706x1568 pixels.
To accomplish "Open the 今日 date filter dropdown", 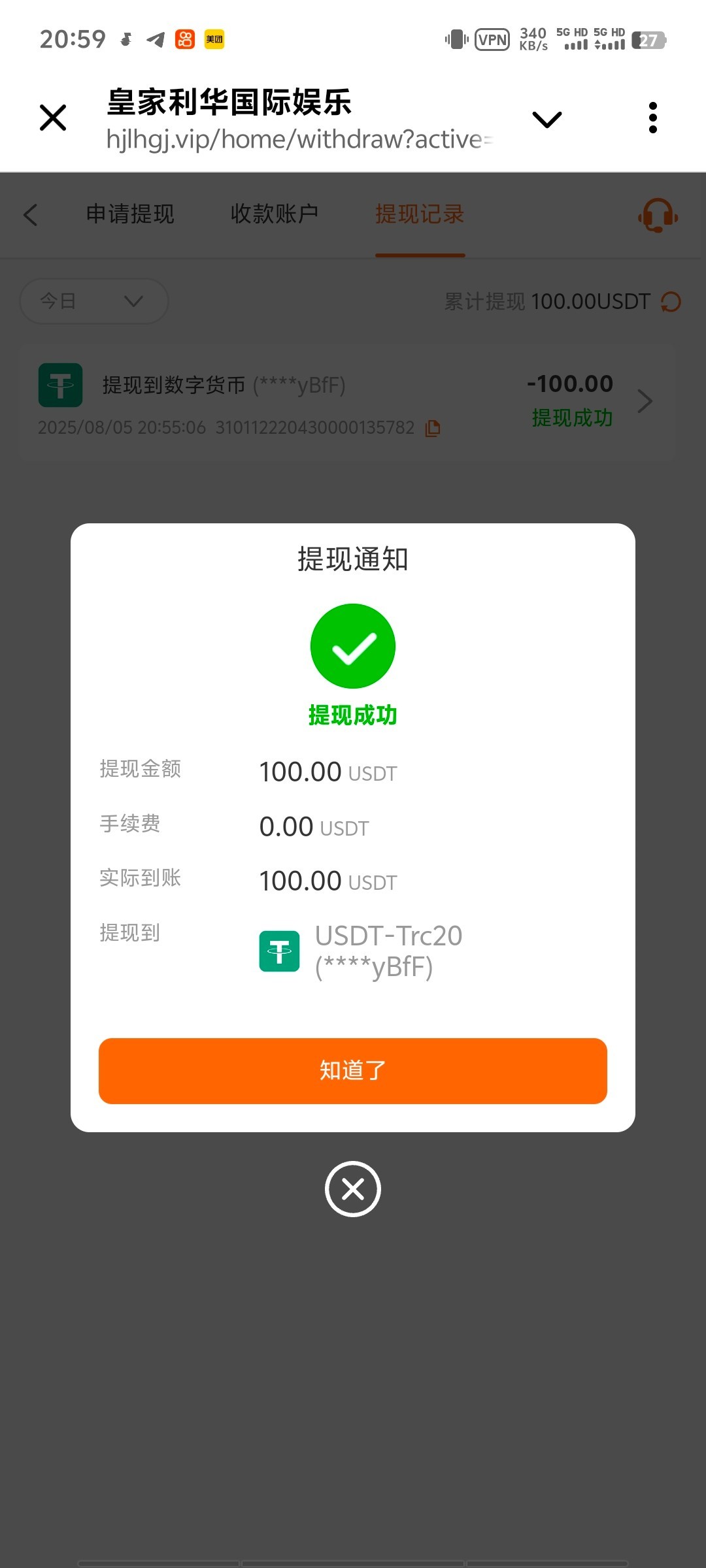I will 93,301.
